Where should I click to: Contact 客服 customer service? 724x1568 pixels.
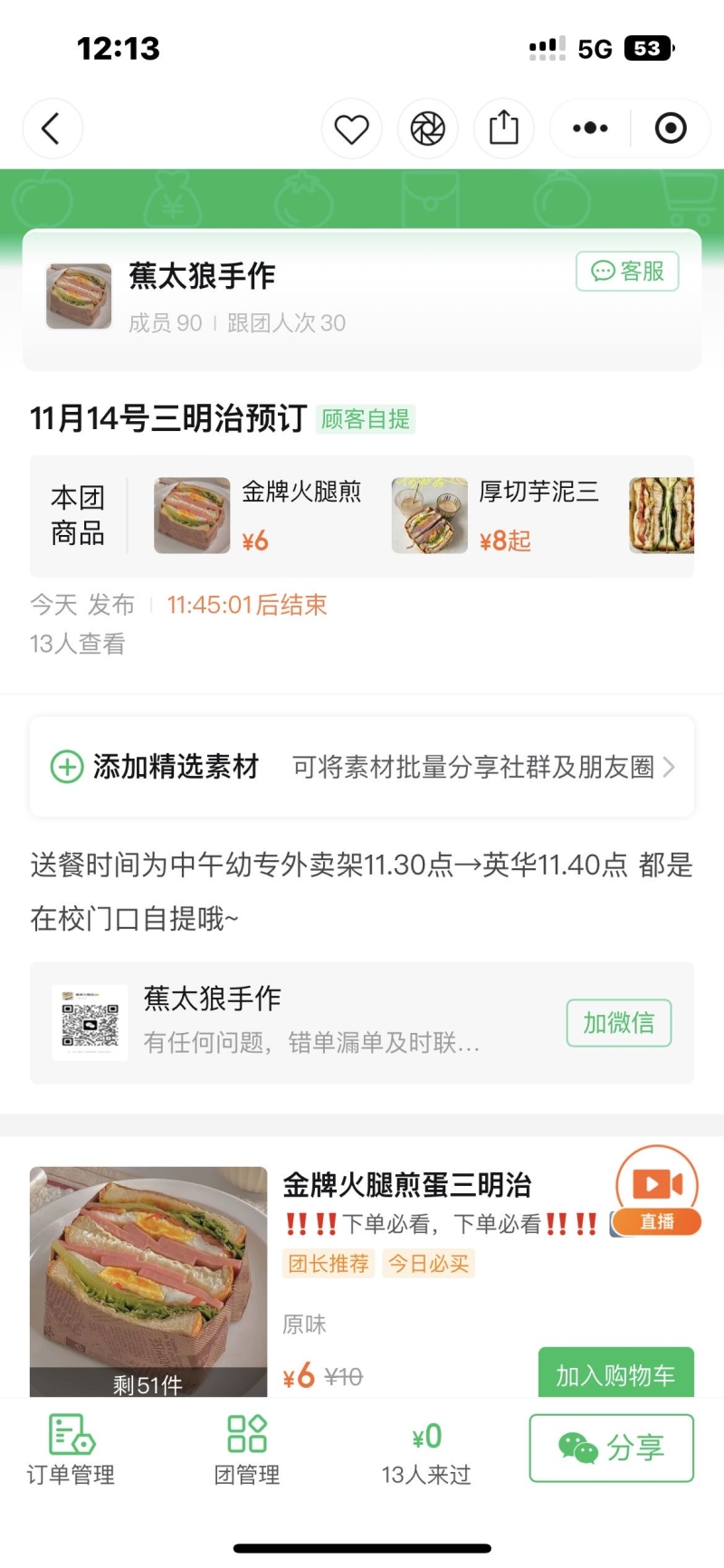coord(627,272)
